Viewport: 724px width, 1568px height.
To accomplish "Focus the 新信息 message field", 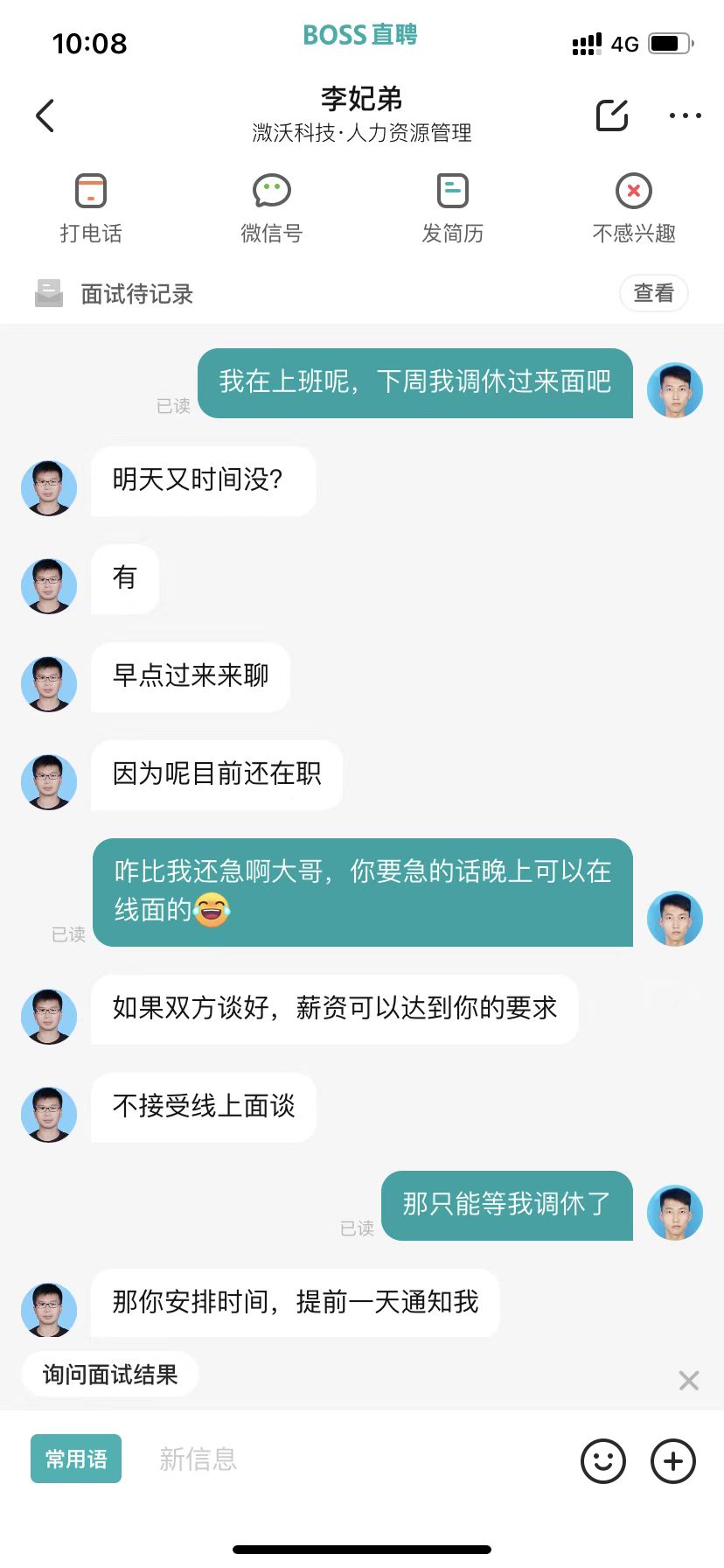I will coord(350,1459).
